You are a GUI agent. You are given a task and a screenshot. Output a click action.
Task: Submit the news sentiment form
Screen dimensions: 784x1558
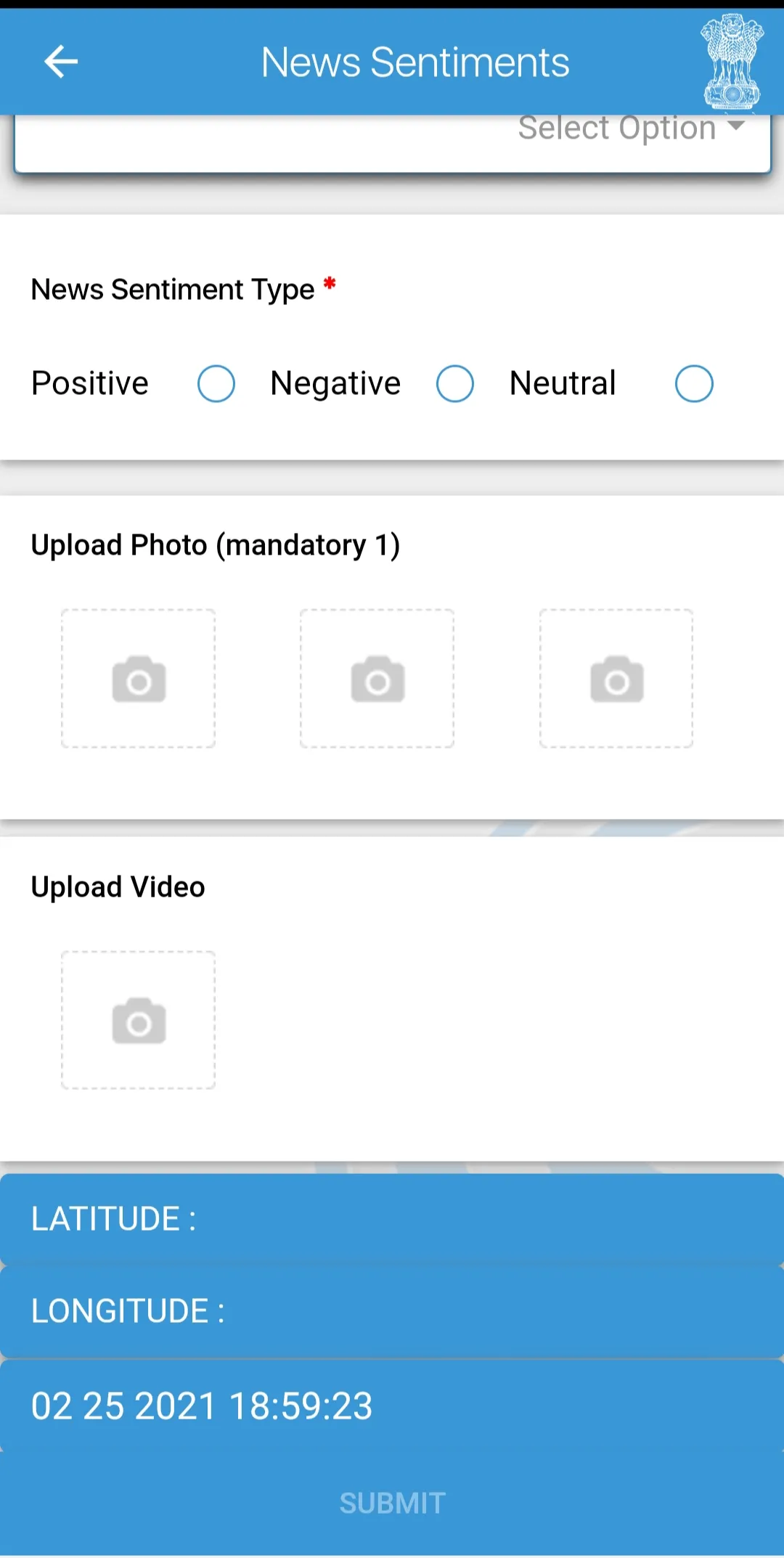pos(392,1503)
